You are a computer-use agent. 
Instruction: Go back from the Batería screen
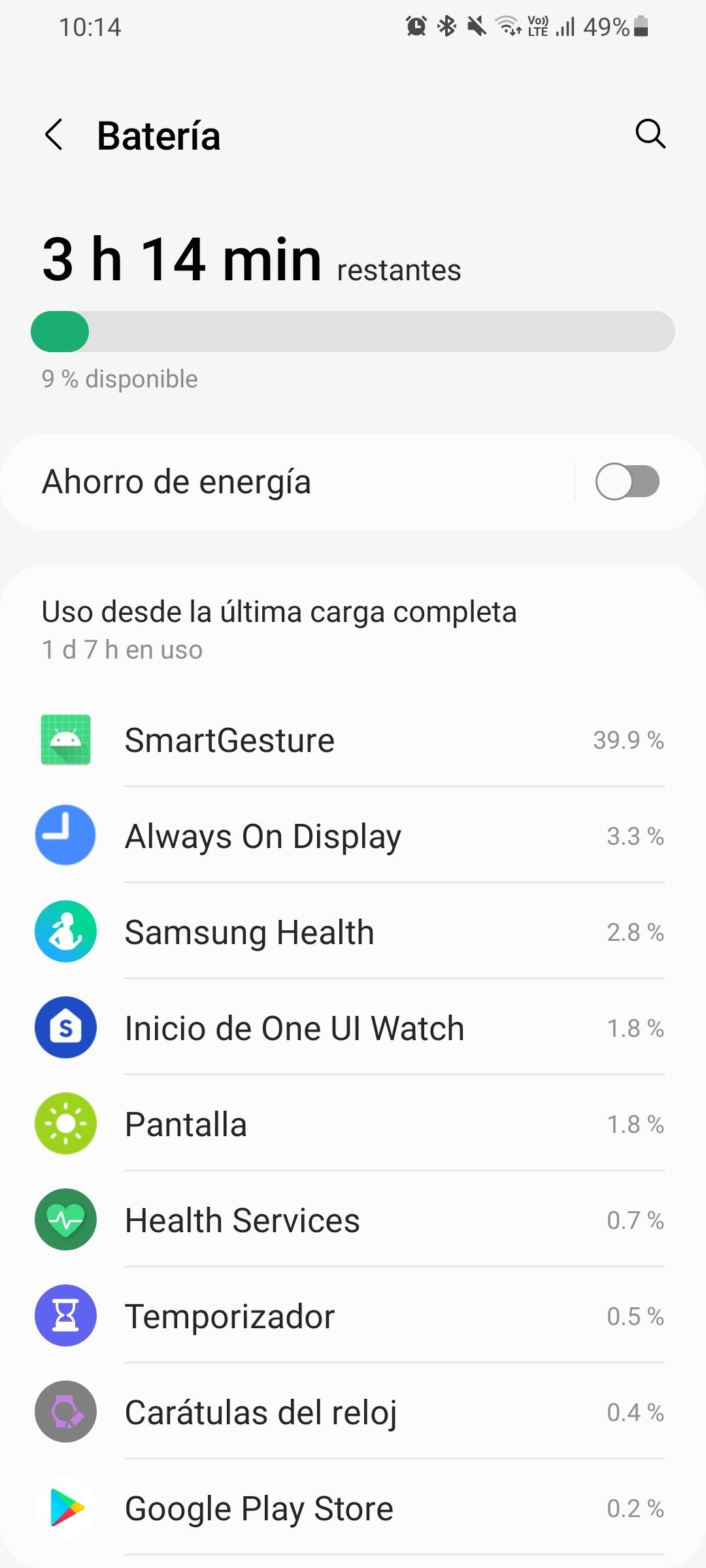click(x=55, y=135)
